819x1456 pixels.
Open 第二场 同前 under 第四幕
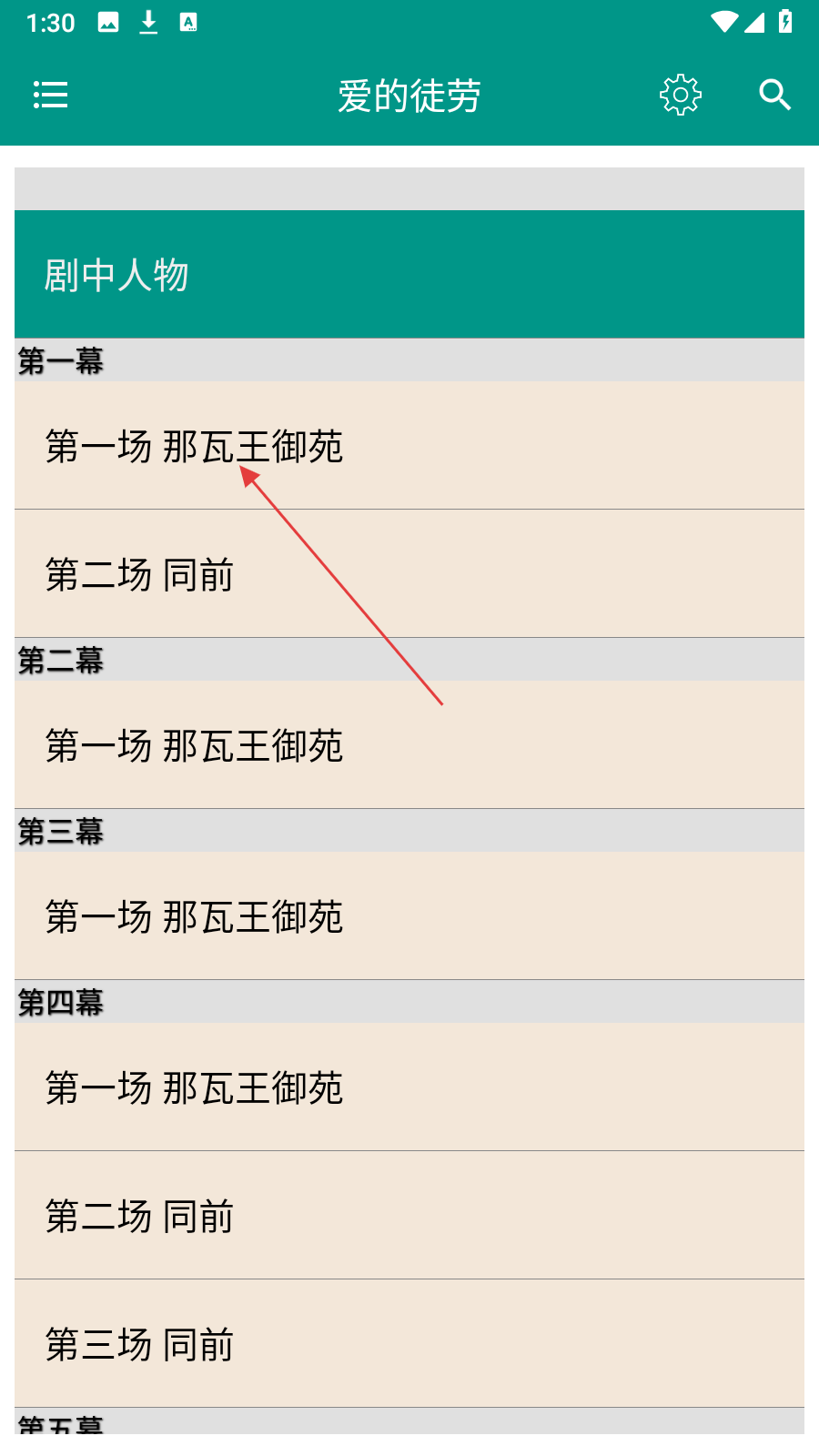point(409,1216)
